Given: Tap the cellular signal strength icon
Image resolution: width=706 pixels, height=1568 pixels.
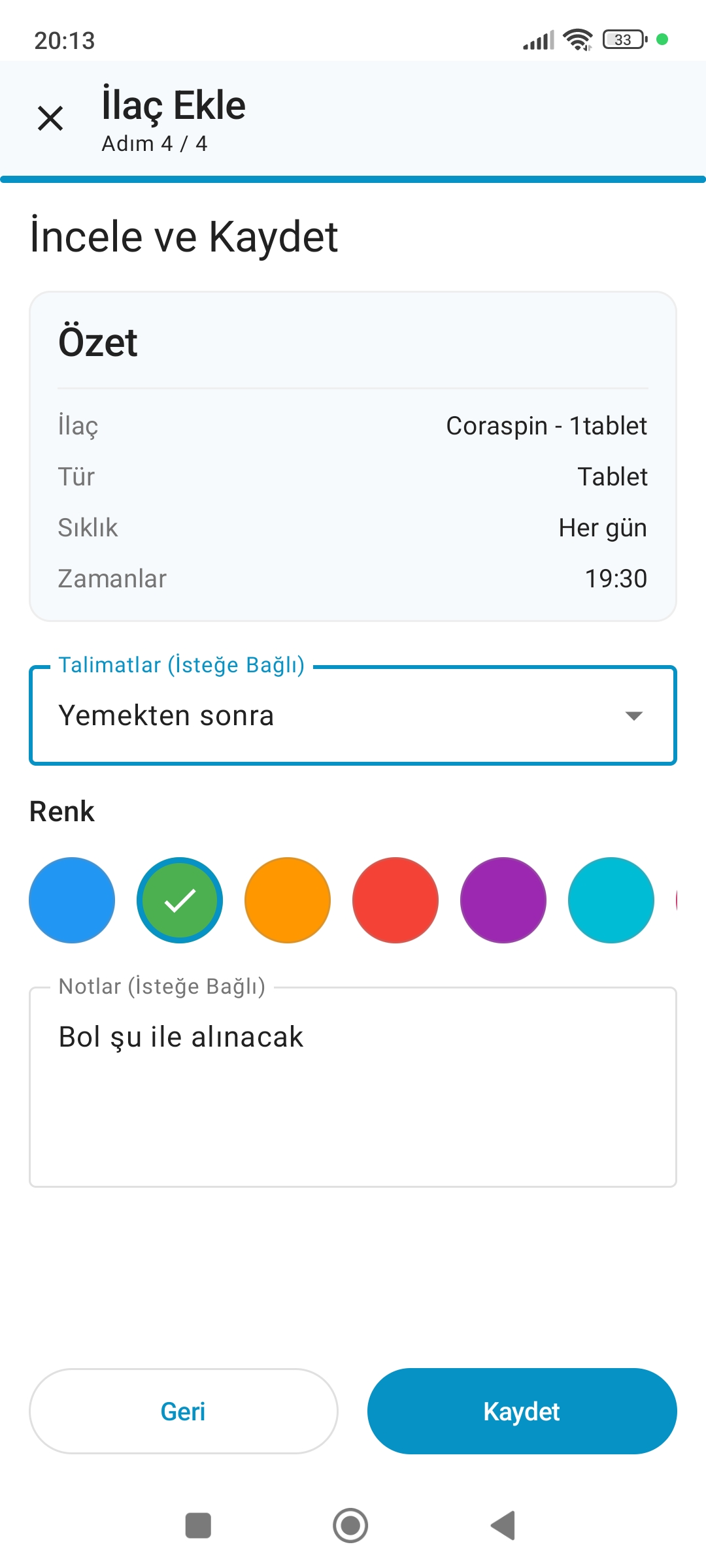Looking at the screenshot, I should pyautogui.click(x=536, y=41).
